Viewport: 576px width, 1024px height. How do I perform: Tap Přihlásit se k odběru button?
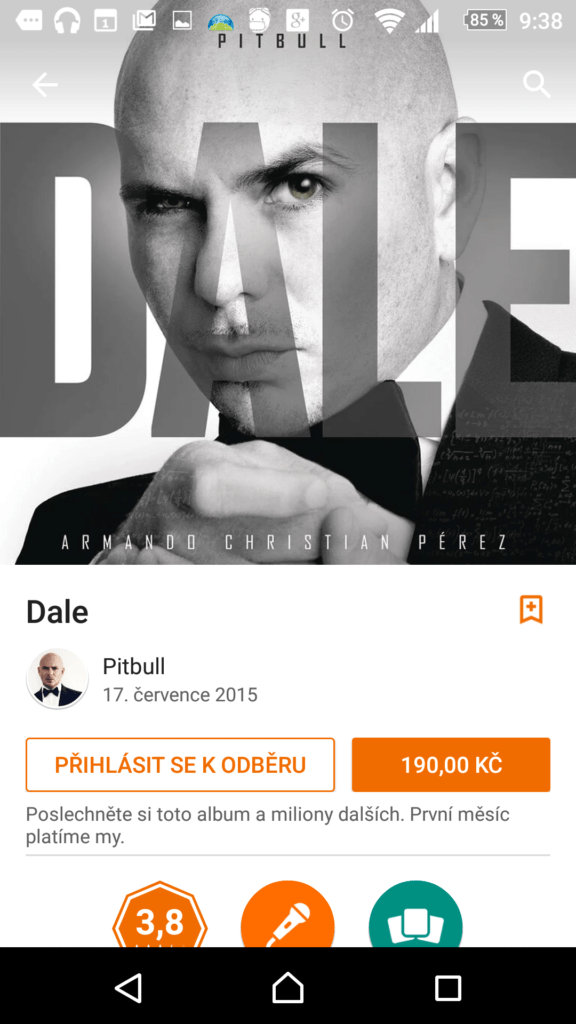click(x=180, y=765)
